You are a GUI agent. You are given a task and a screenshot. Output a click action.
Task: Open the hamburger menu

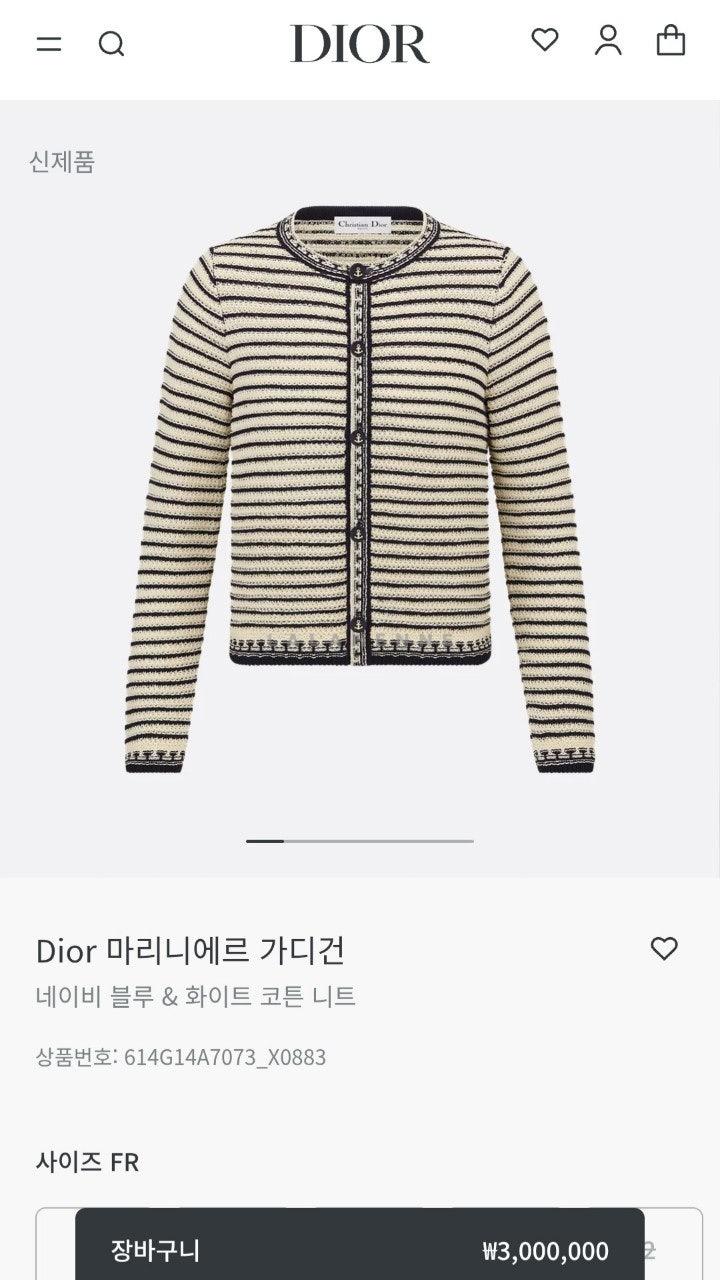tap(49, 44)
